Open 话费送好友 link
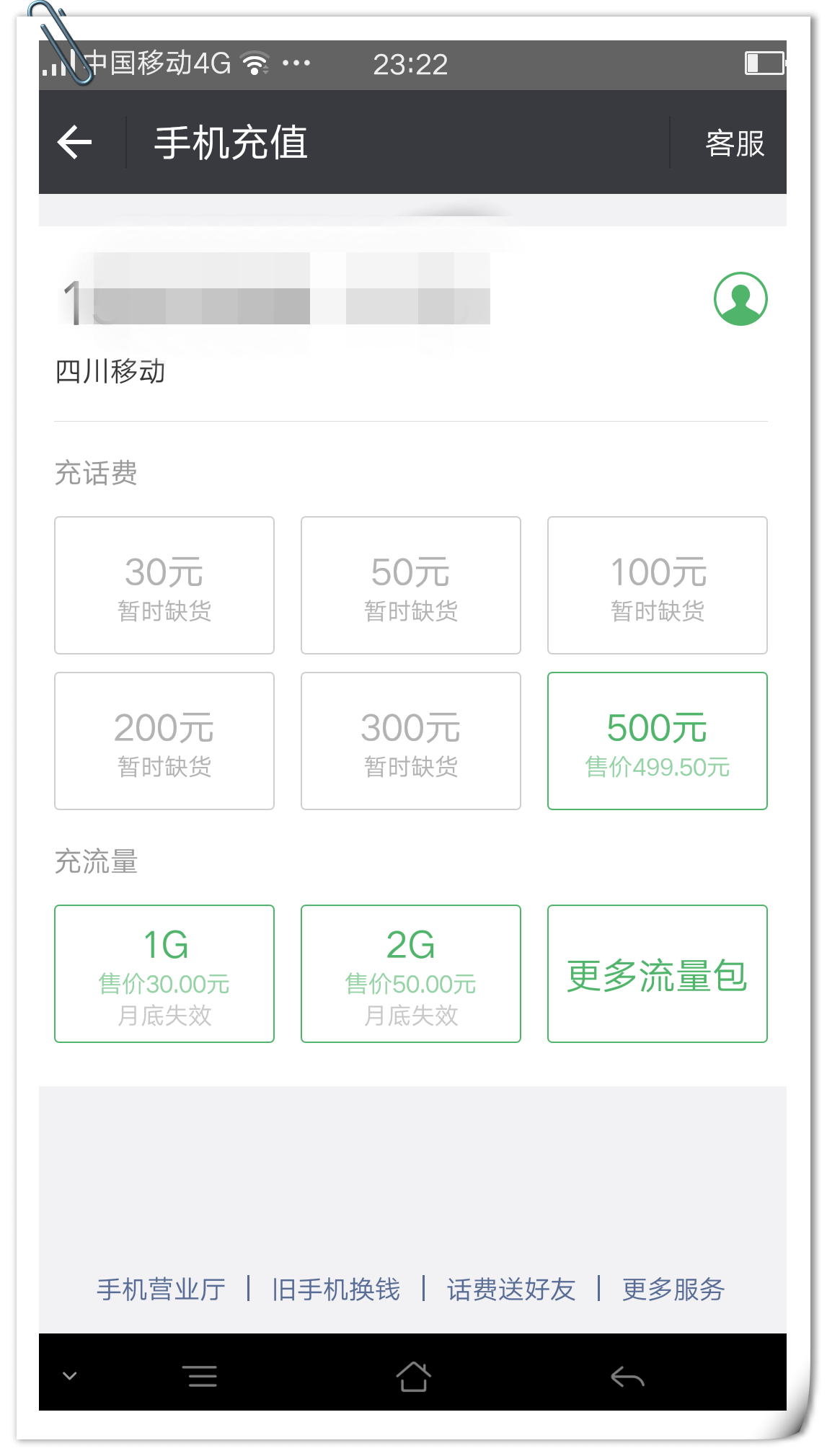The image size is (827, 1456). coord(511,1289)
